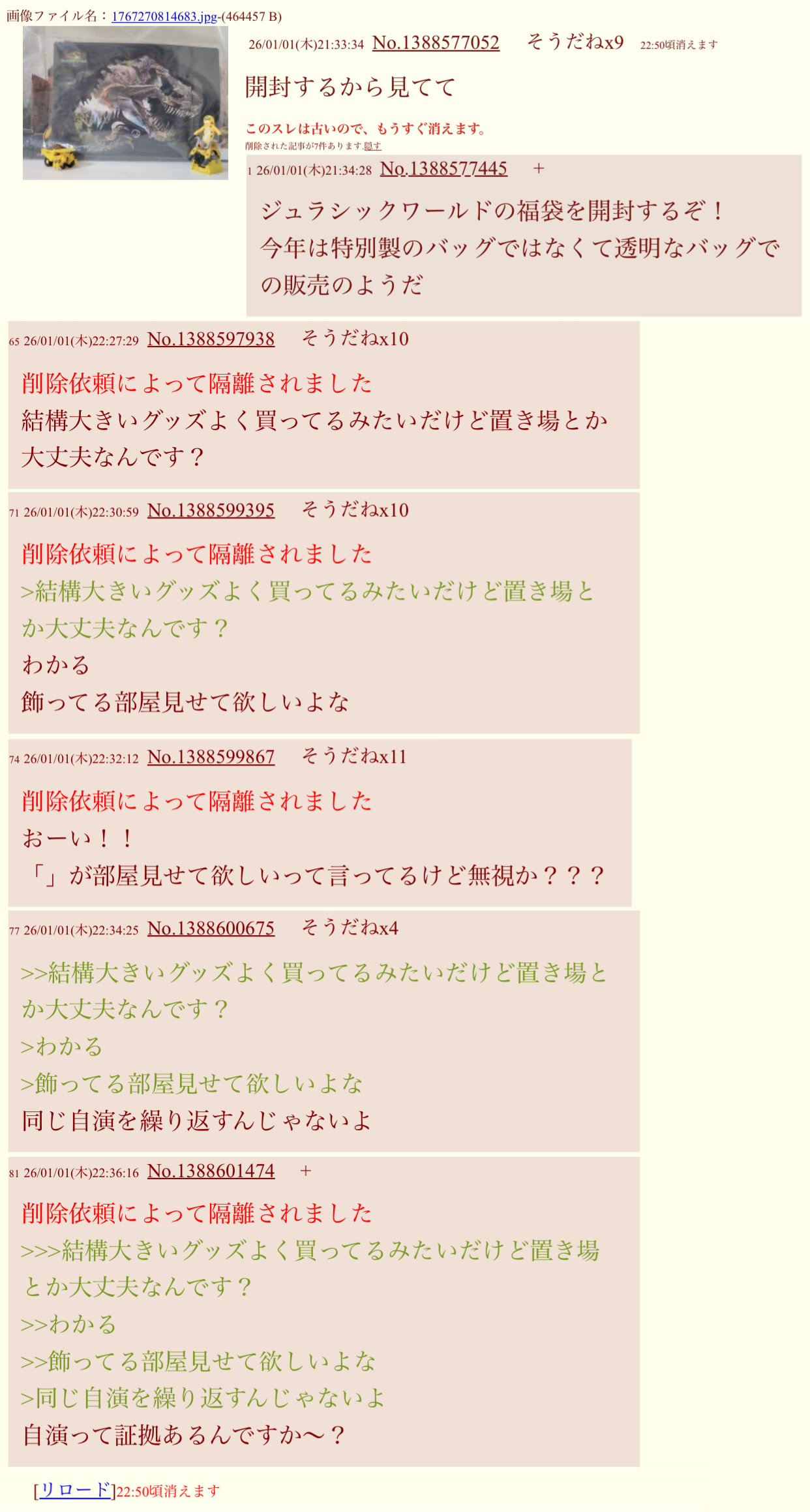Tap そうだねx10 on post No.1388599395
The image size is (810, 1512).
[x=355, y=510]
